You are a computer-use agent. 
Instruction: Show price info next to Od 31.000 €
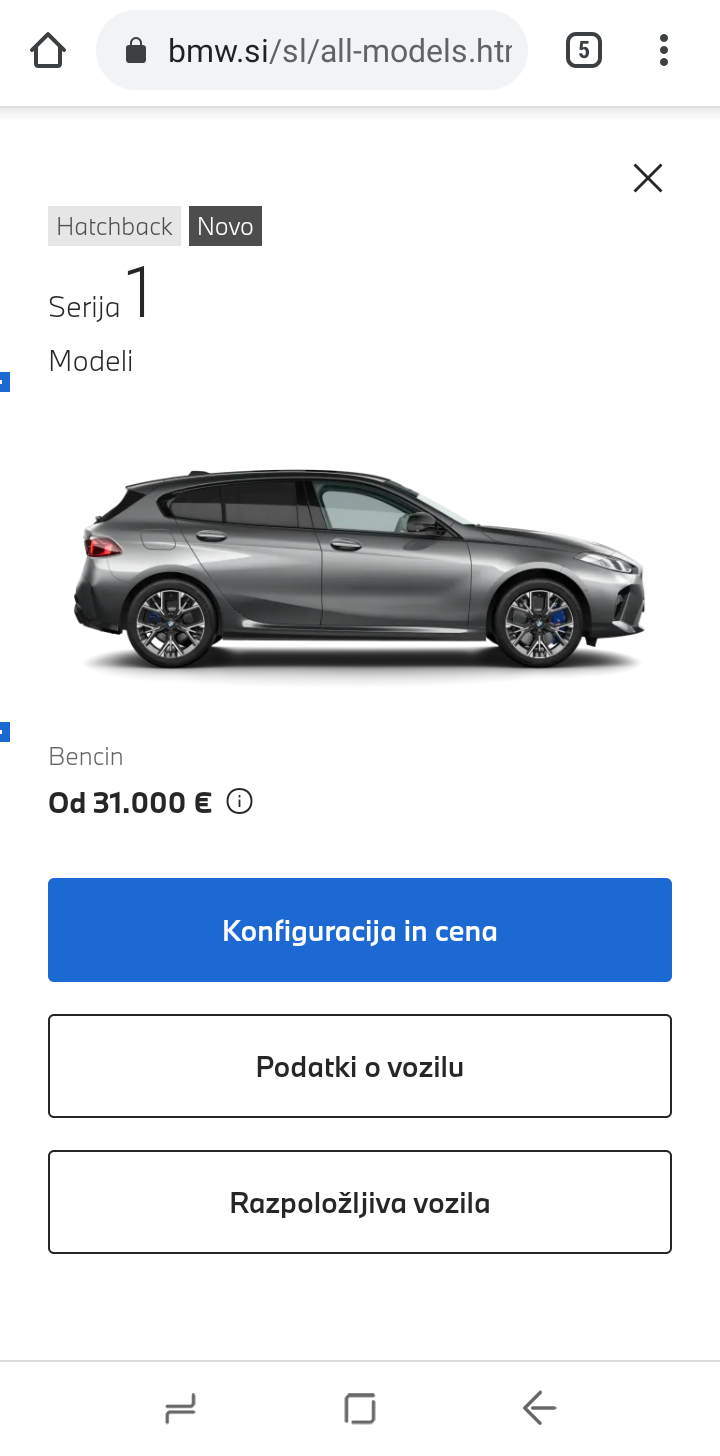(240, 802)
